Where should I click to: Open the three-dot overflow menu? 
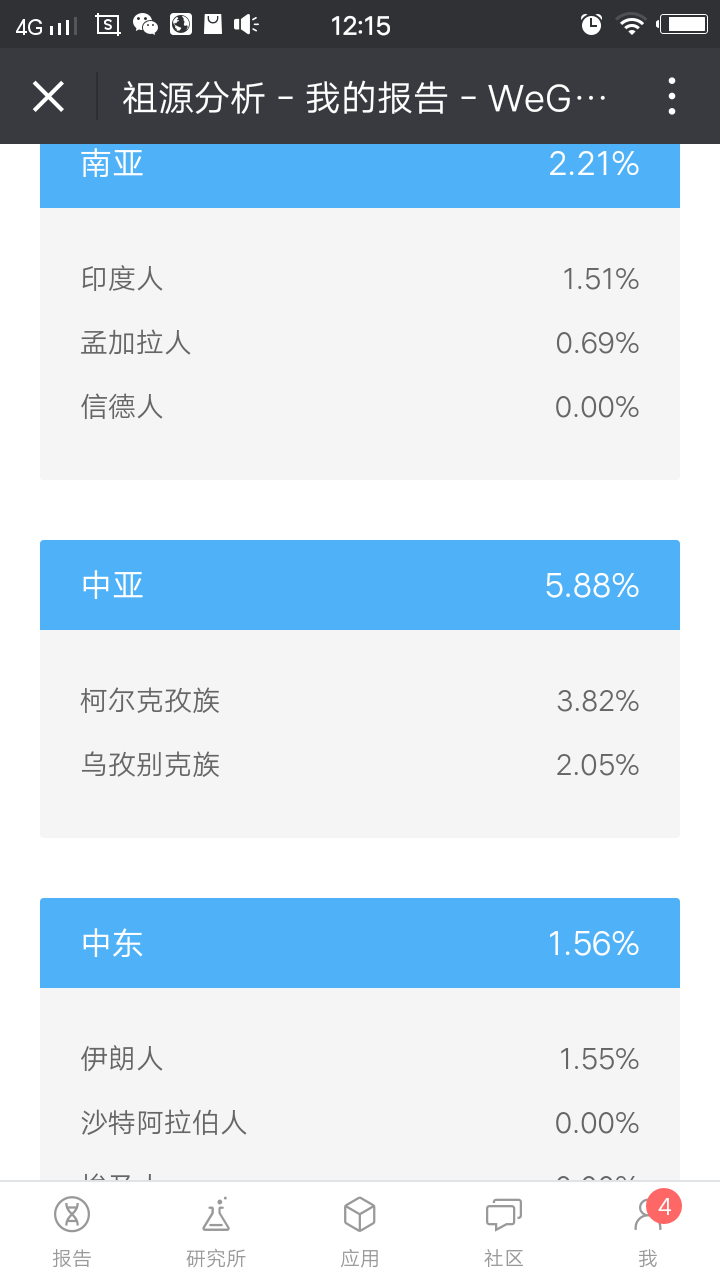pos(672,96)
